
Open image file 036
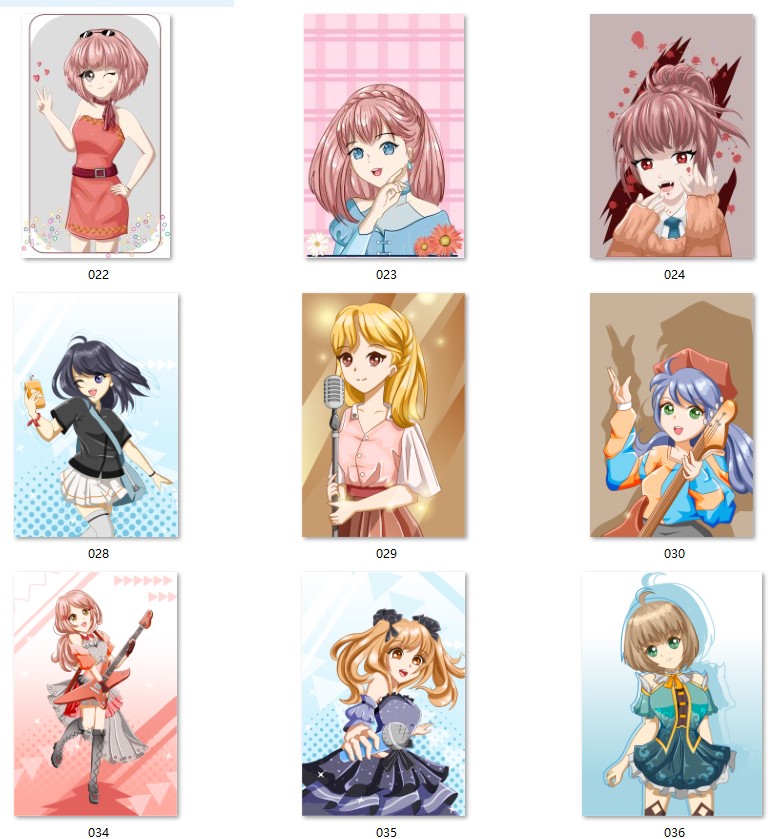[x=672, y=694]
